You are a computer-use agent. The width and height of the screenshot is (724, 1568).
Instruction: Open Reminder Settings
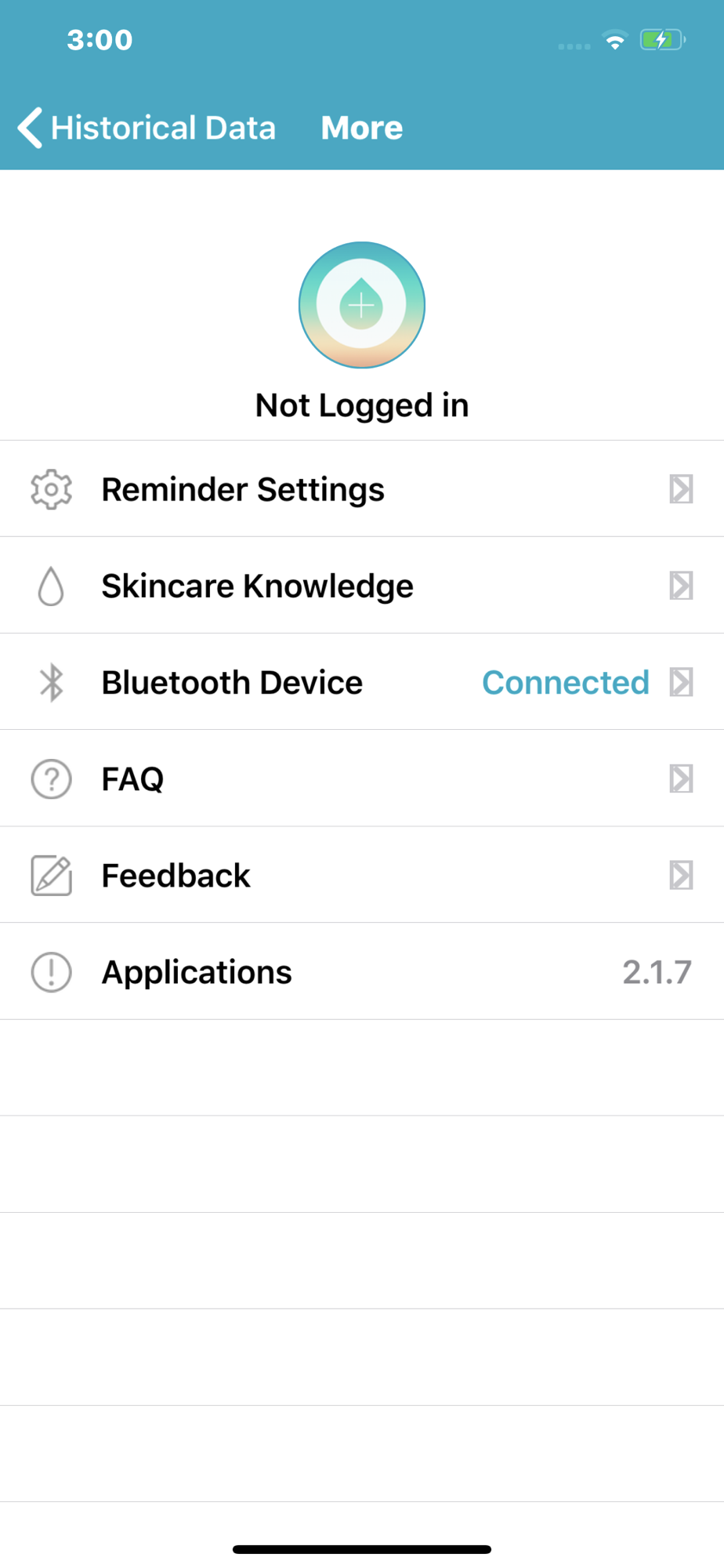point(362,489)
